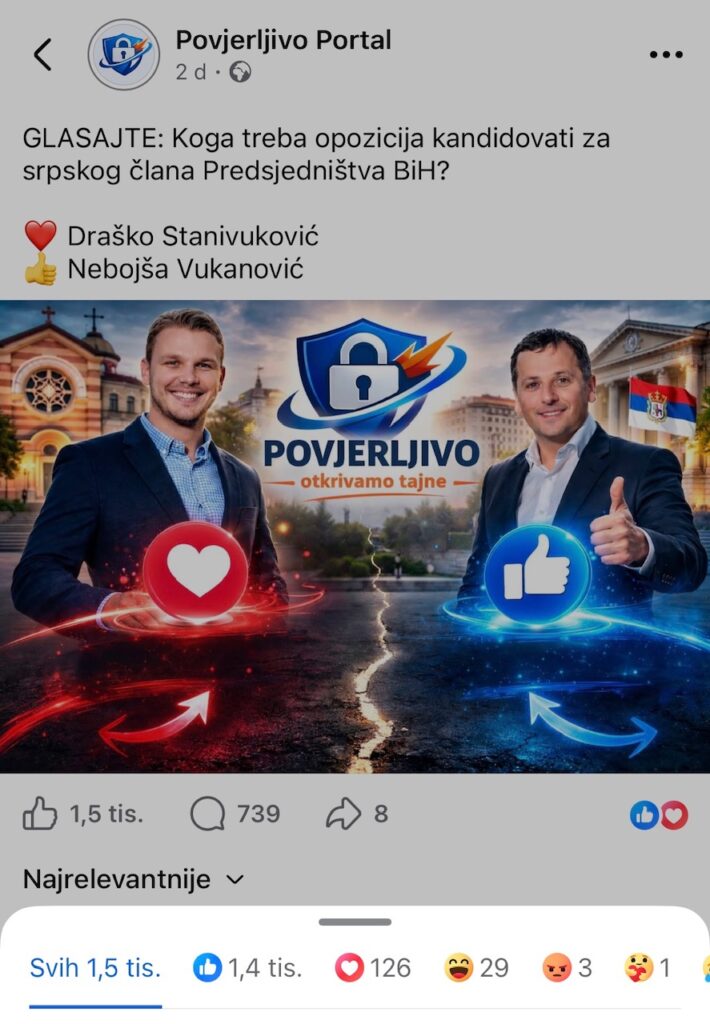This screenshot has width=710, height=1024.
Task: Switch to the 3 angry reactions tab
Action: [567, 968]
